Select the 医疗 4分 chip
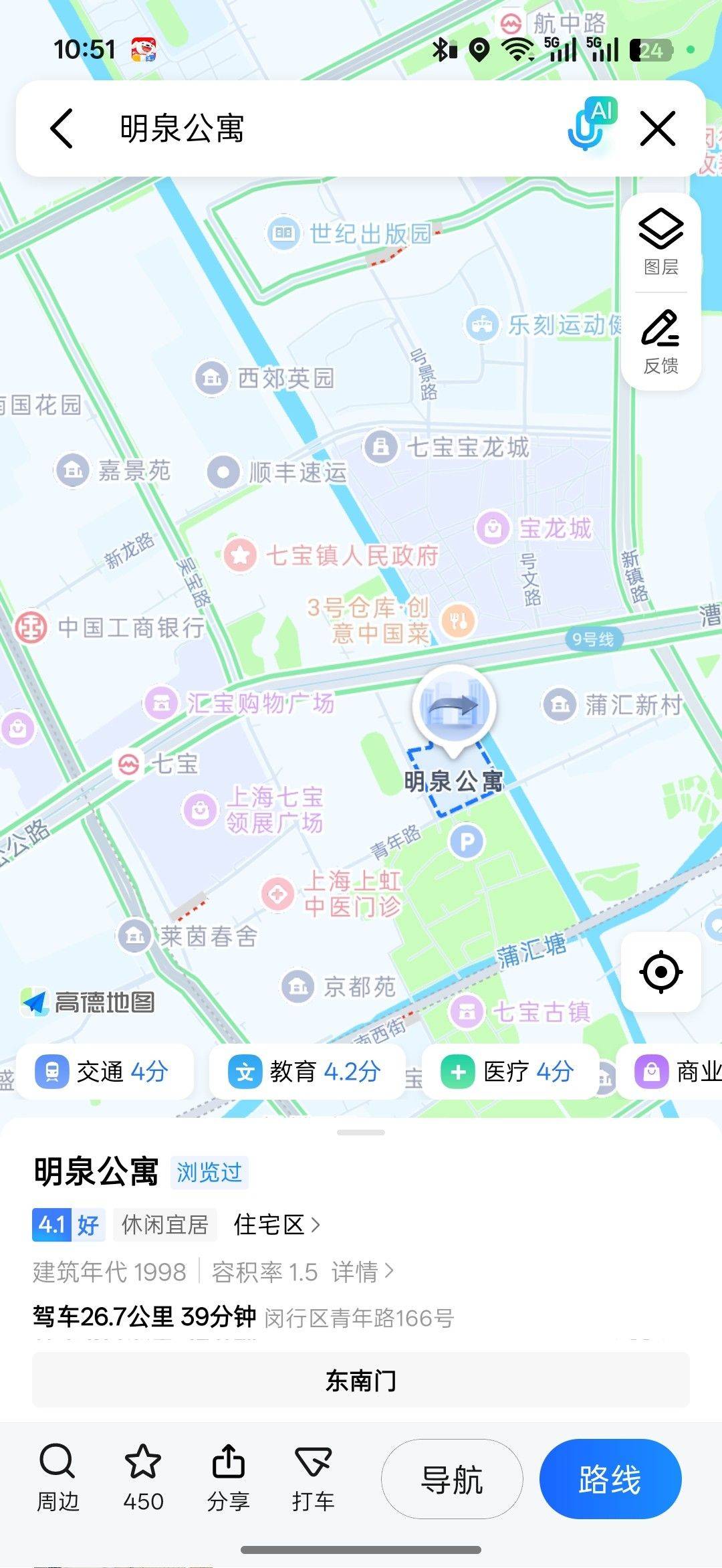Image resolution: width=722 pixels, height=1568 pixels. point(509,1072)
